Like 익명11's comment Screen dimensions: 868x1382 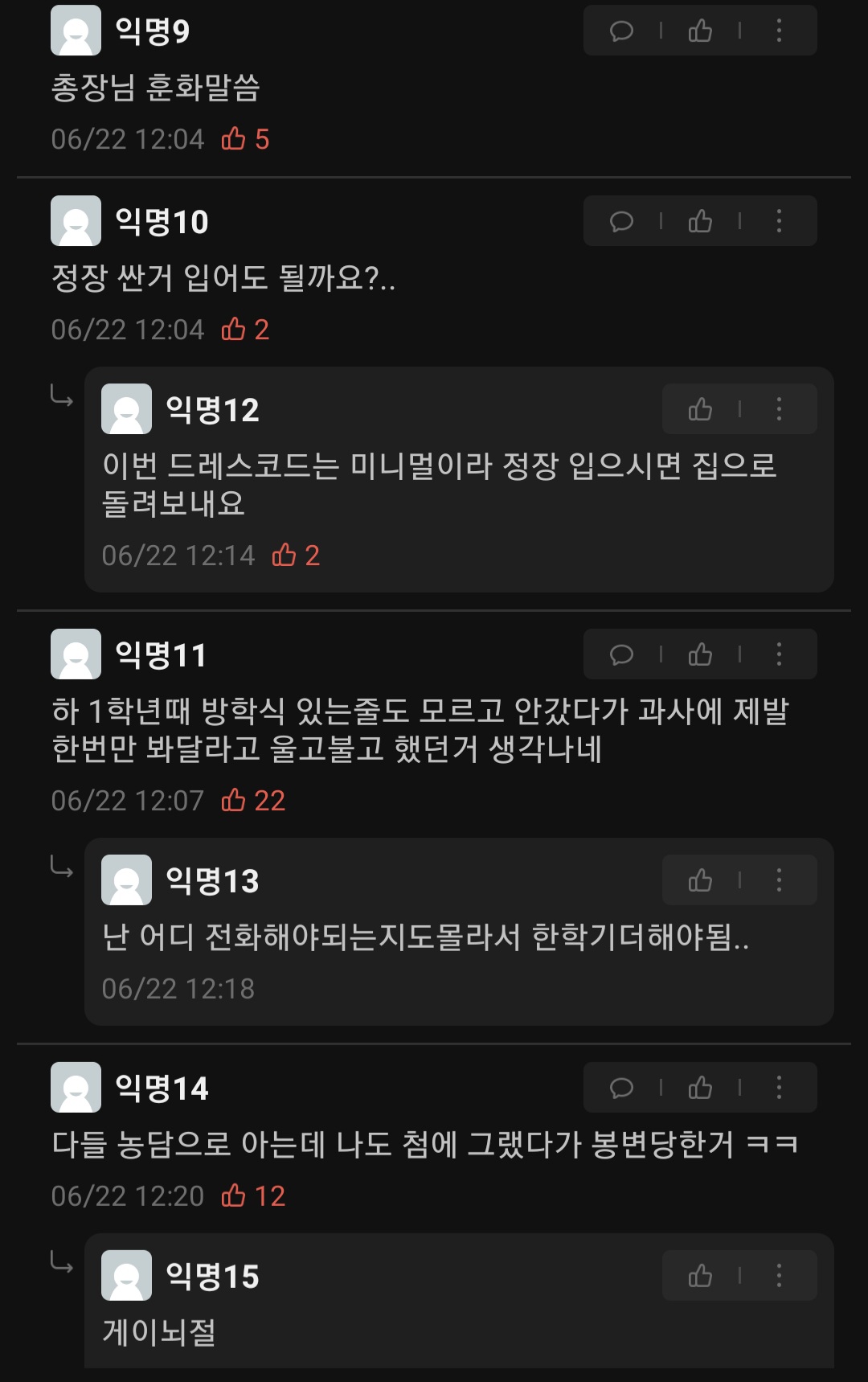coord(700,654)
